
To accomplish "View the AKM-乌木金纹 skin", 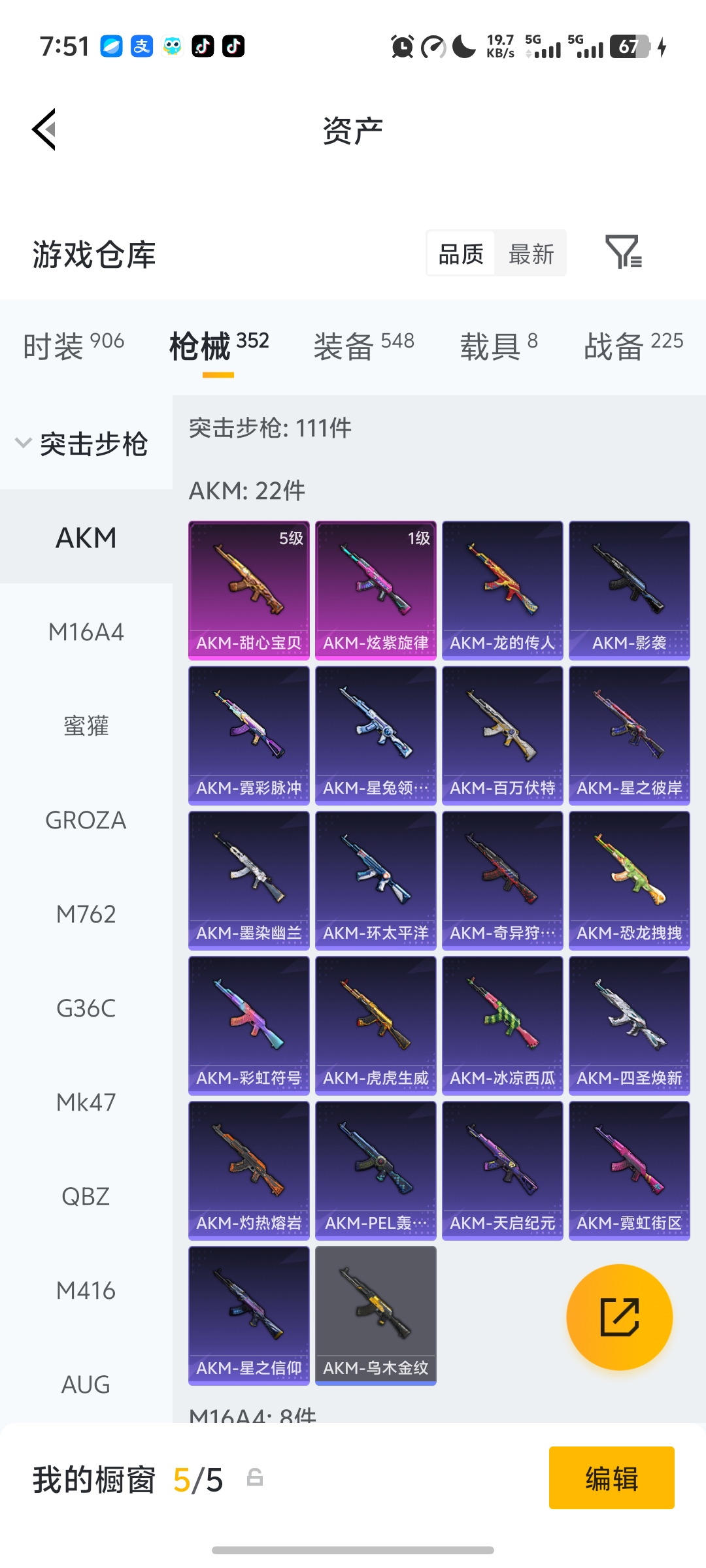I will (x=375, y=1315).
